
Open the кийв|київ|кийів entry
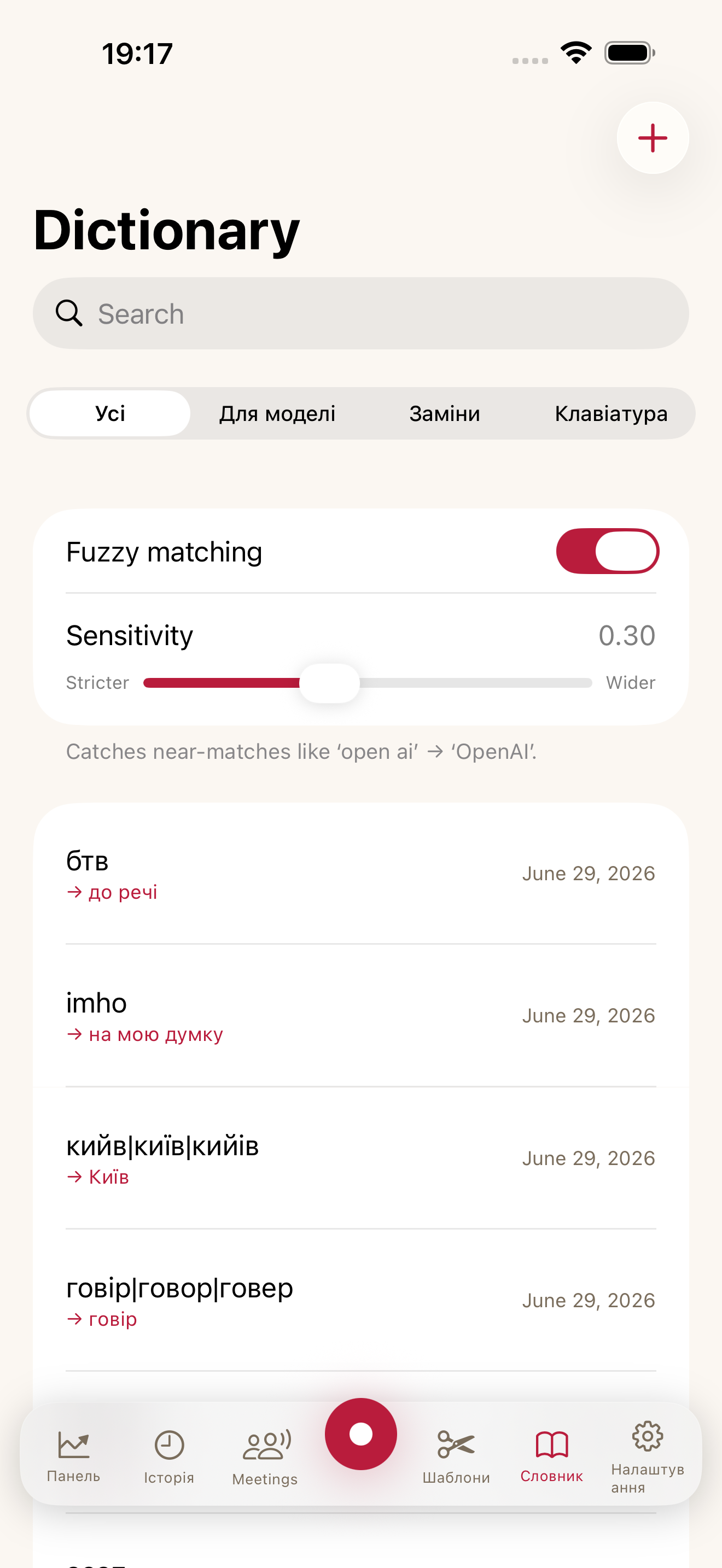[x=361, y=1159]
